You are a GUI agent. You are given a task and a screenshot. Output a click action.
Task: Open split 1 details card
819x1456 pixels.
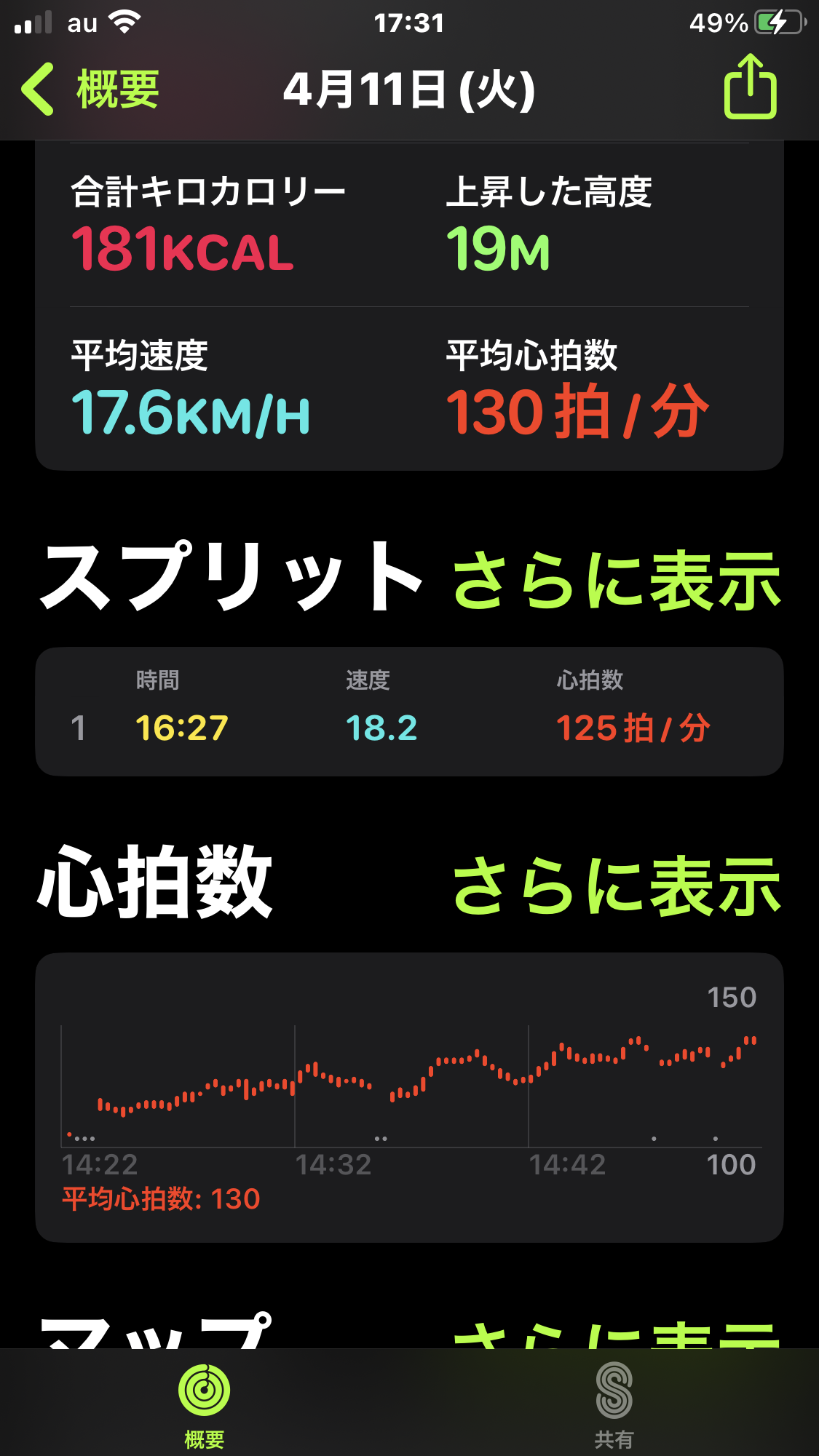(x=409, y=712)
